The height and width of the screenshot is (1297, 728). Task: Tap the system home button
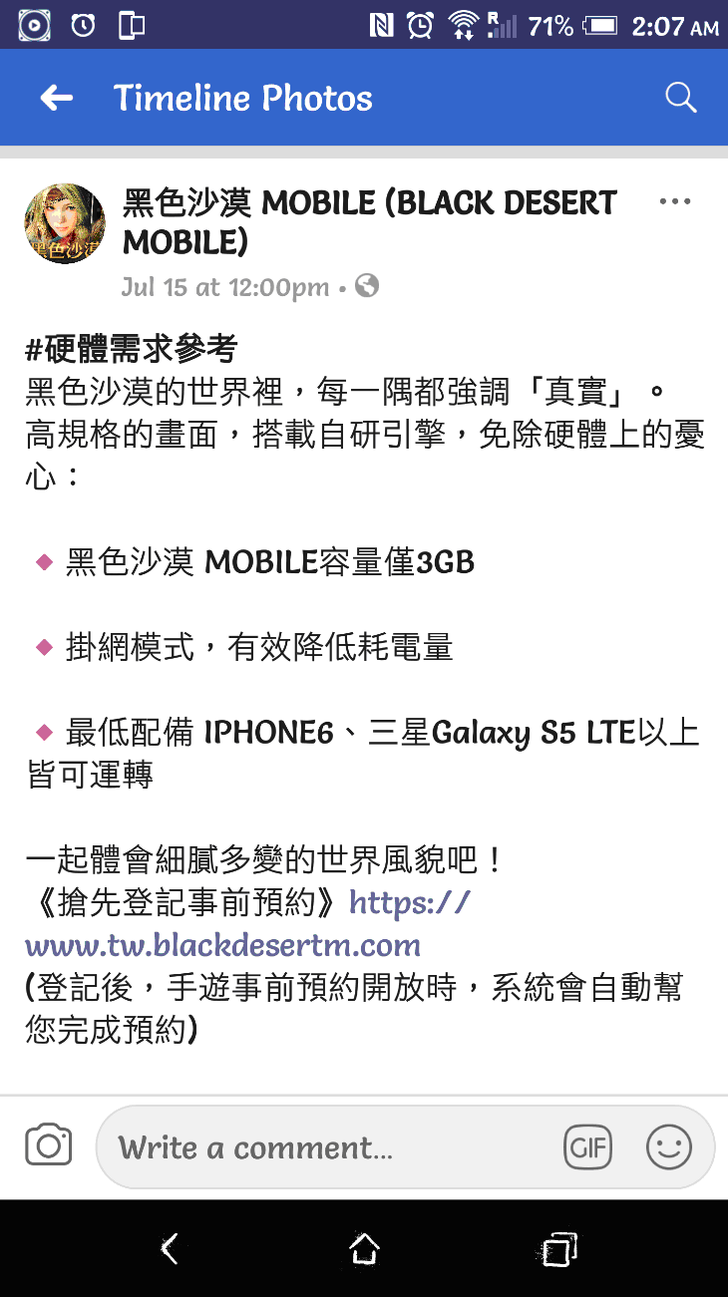tap(364, 1248)
